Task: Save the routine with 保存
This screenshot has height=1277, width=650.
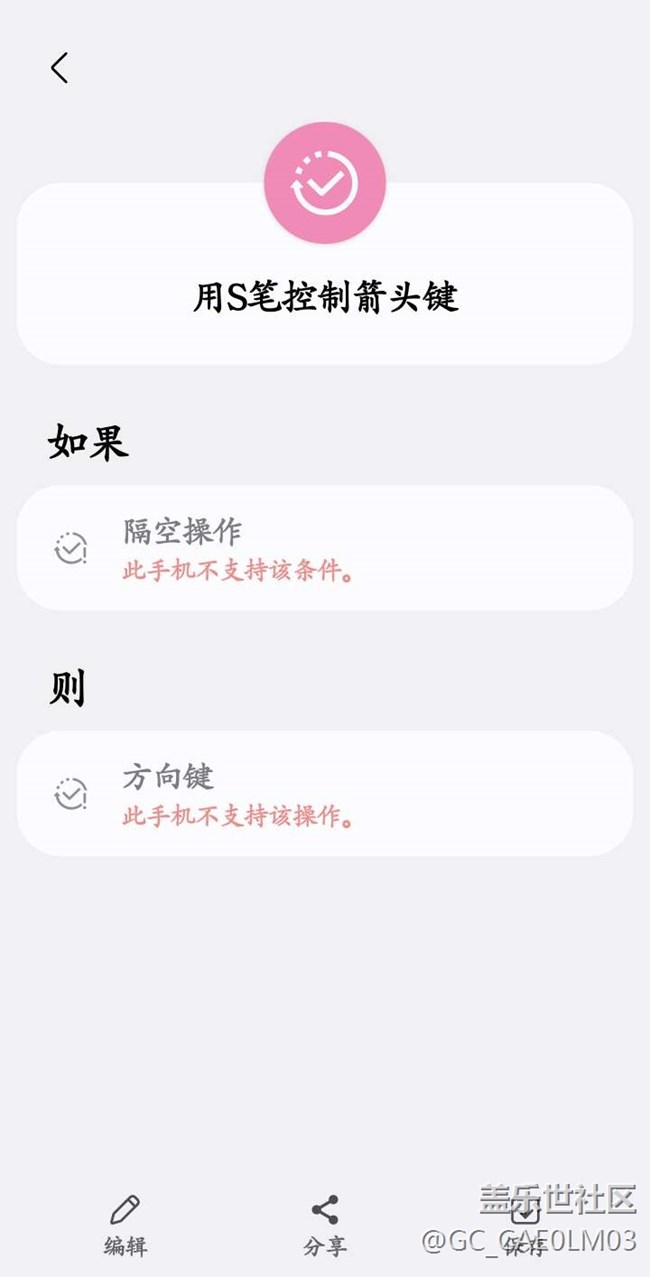Action: pos(524,1224)
